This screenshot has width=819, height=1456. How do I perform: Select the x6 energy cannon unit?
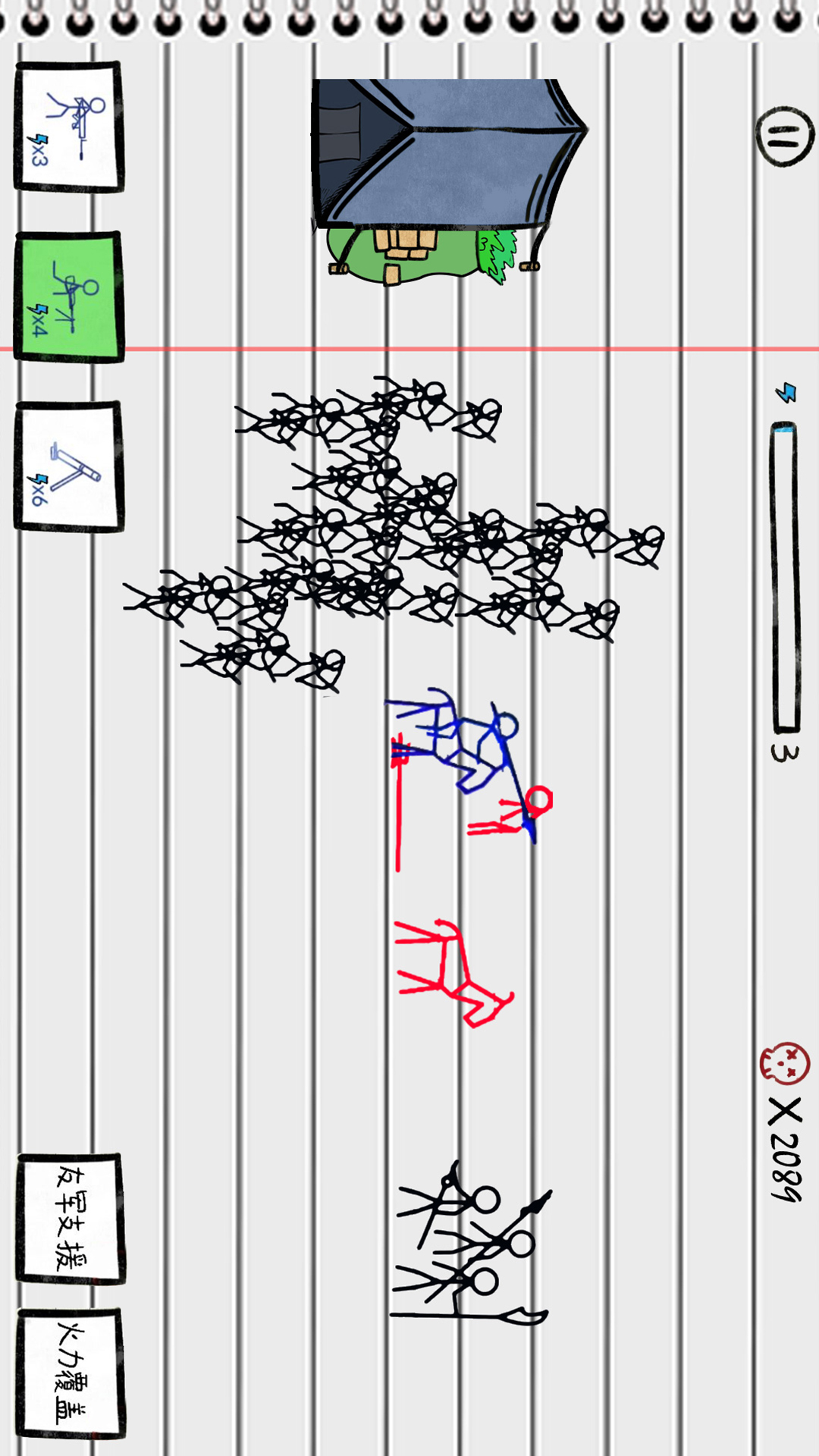click(69, 466)
